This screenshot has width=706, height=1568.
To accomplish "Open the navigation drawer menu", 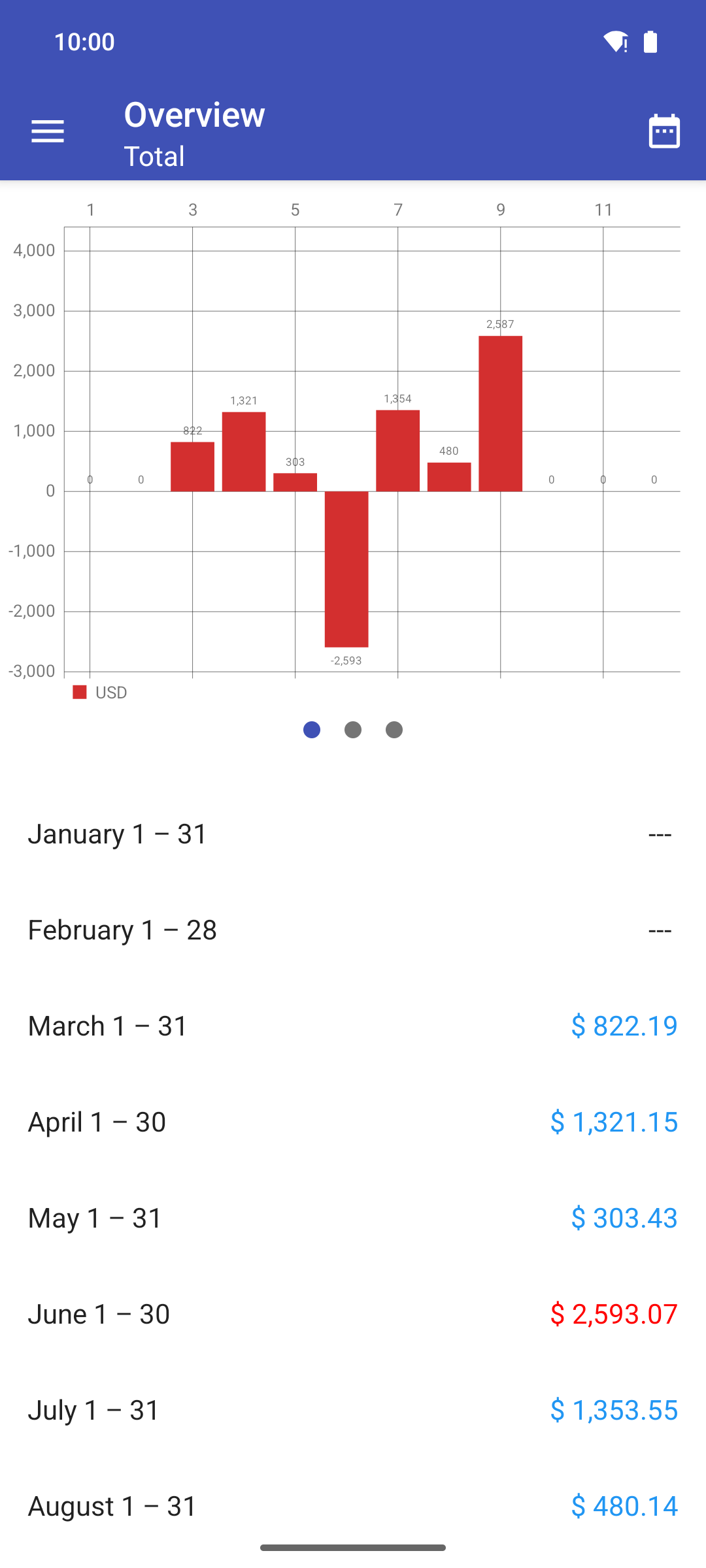I will 48,131.
